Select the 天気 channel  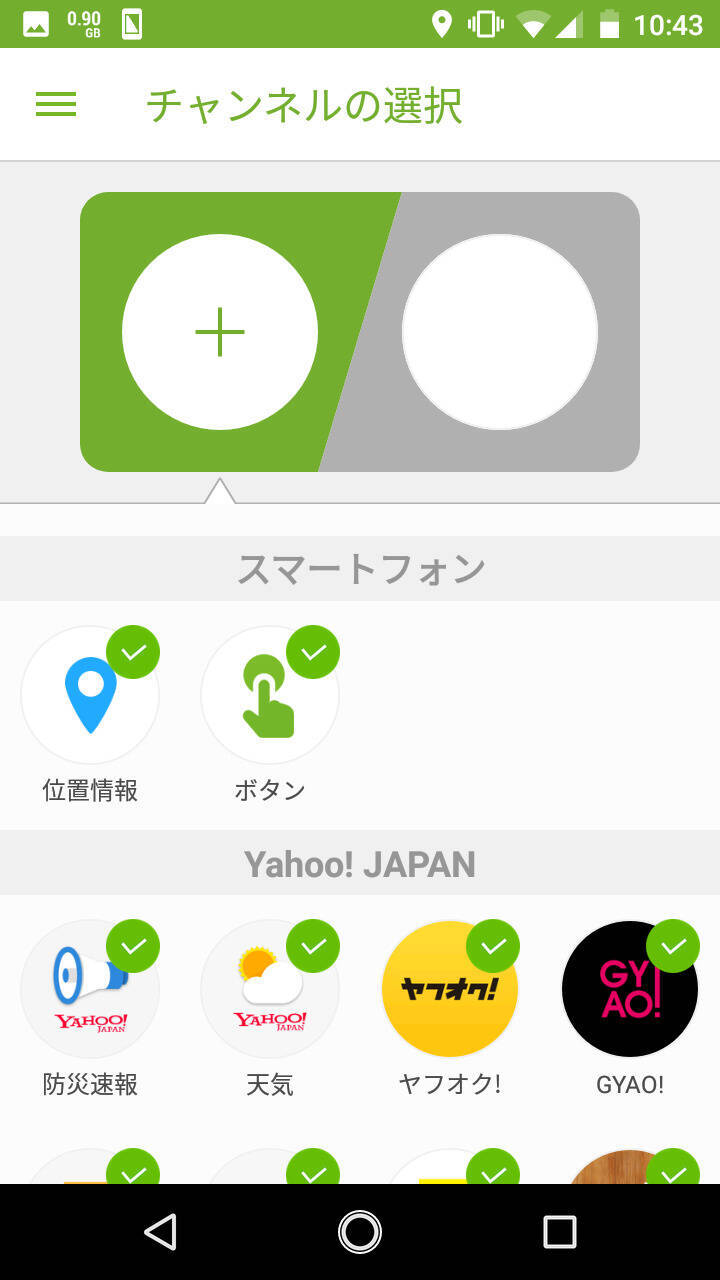270,990
